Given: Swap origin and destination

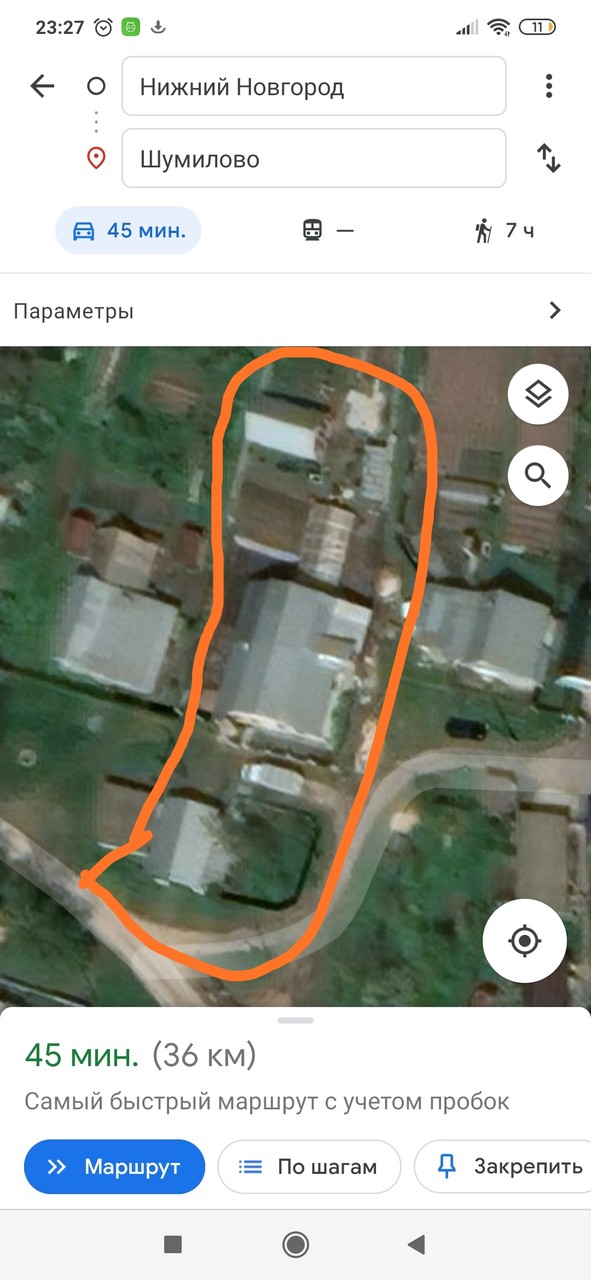Looking at the screenshot, I should 549,158.
